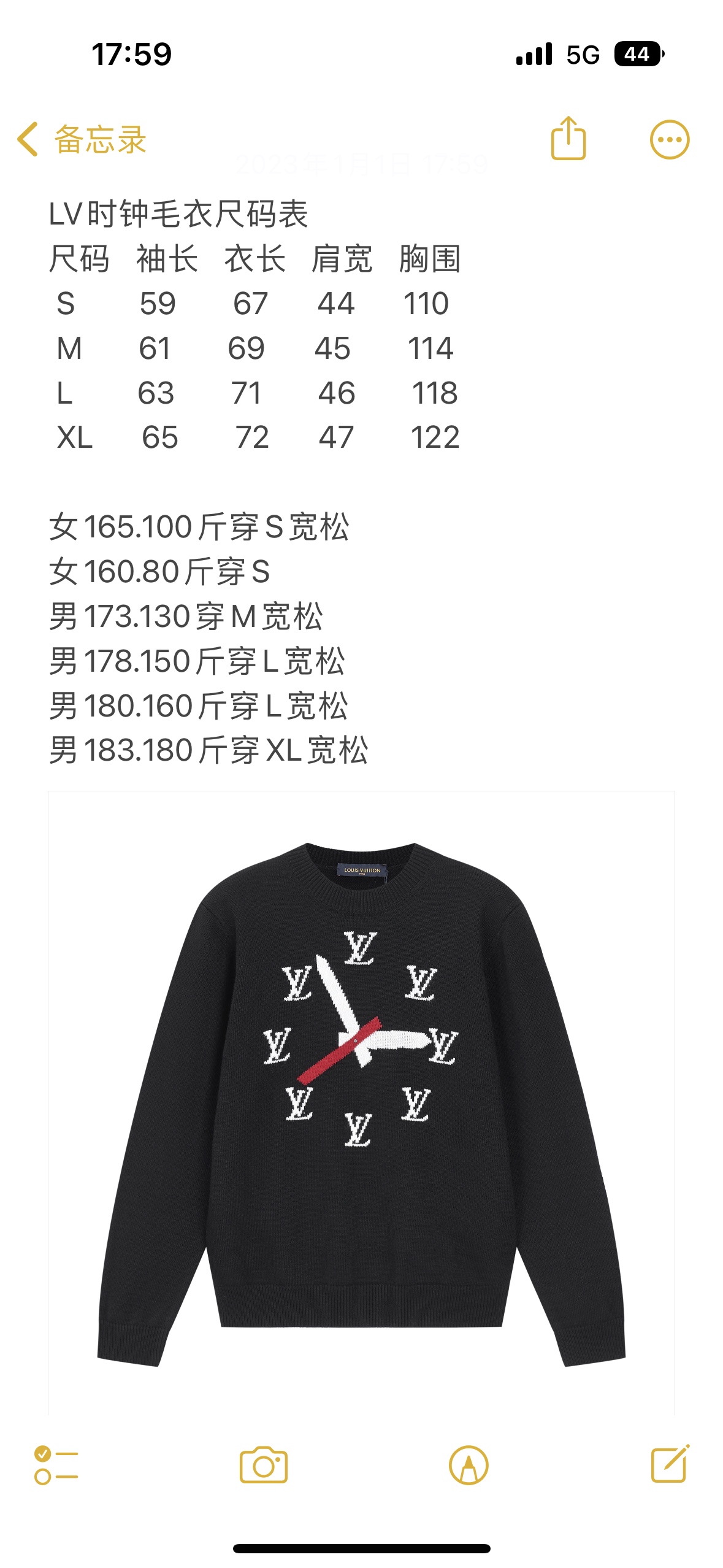Open the more options menu
The image size is (723, 1568).
669,140
